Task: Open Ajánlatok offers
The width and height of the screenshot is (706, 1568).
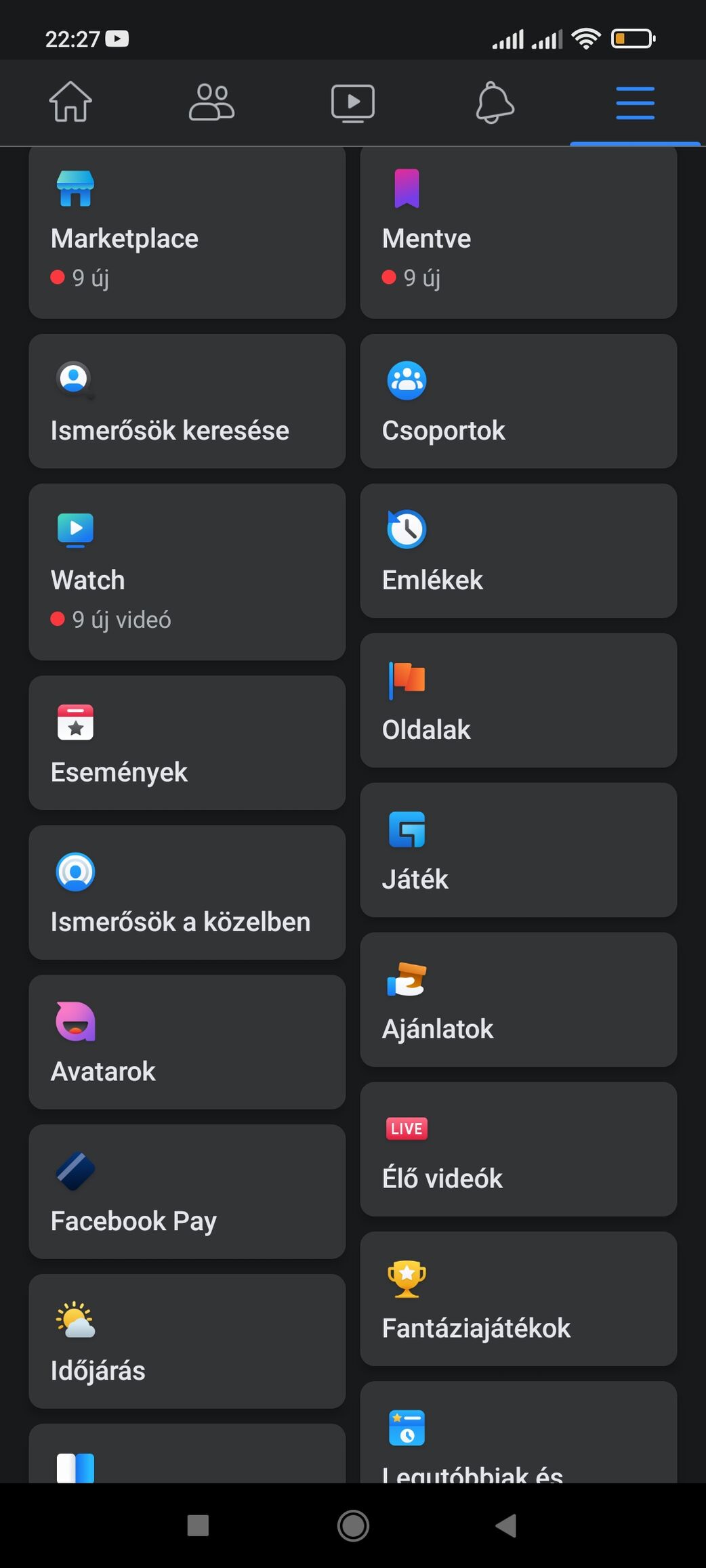Action: tap(518, 1000)
